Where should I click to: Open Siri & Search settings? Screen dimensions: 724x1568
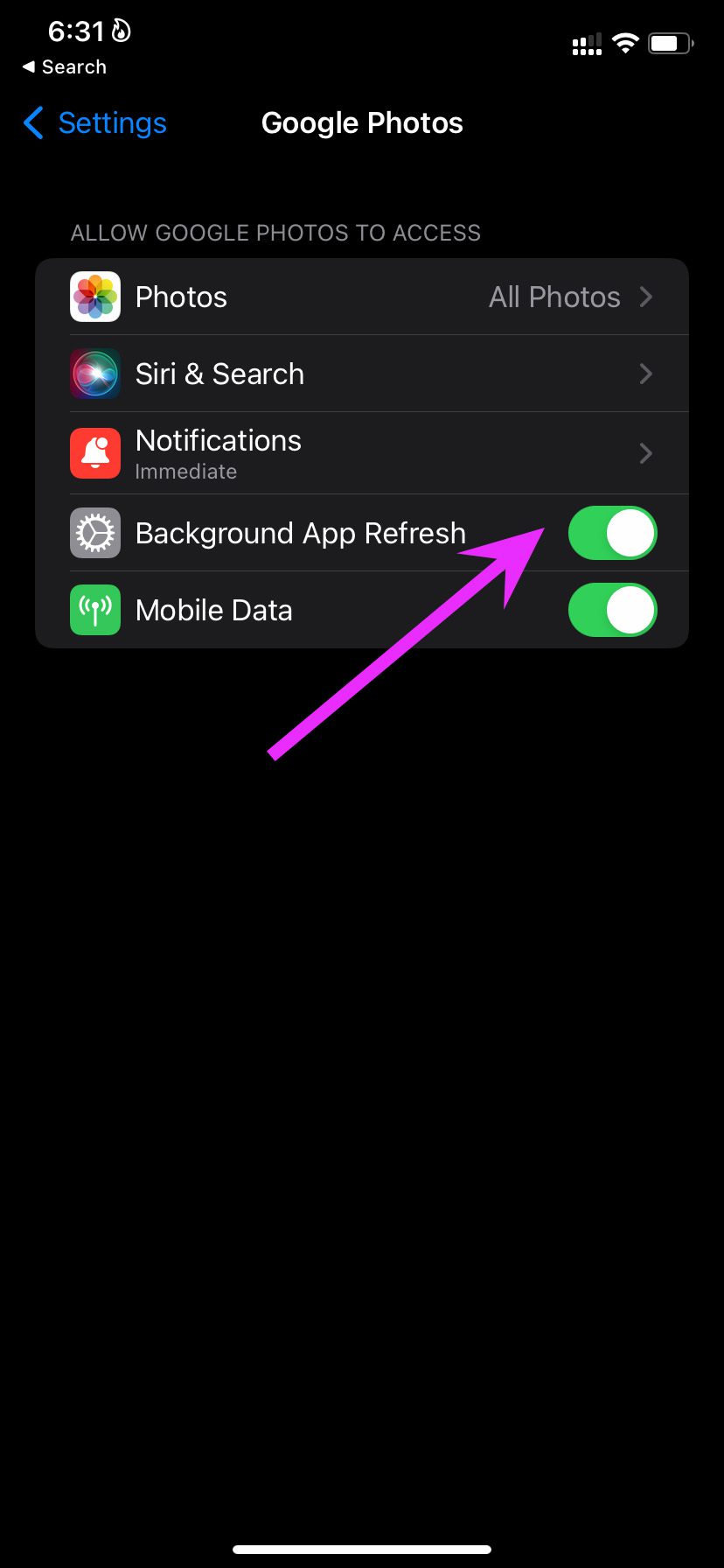362,374
